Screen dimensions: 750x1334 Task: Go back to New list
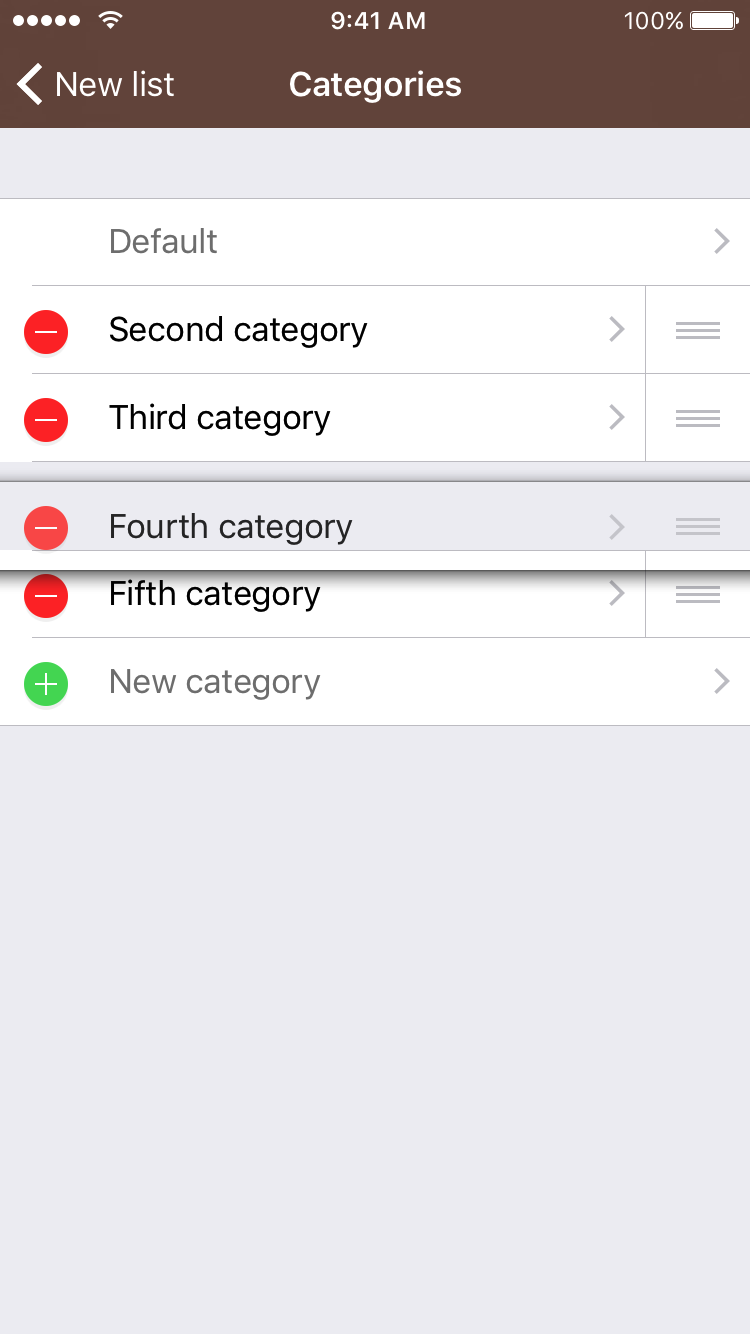coord(96,85)
